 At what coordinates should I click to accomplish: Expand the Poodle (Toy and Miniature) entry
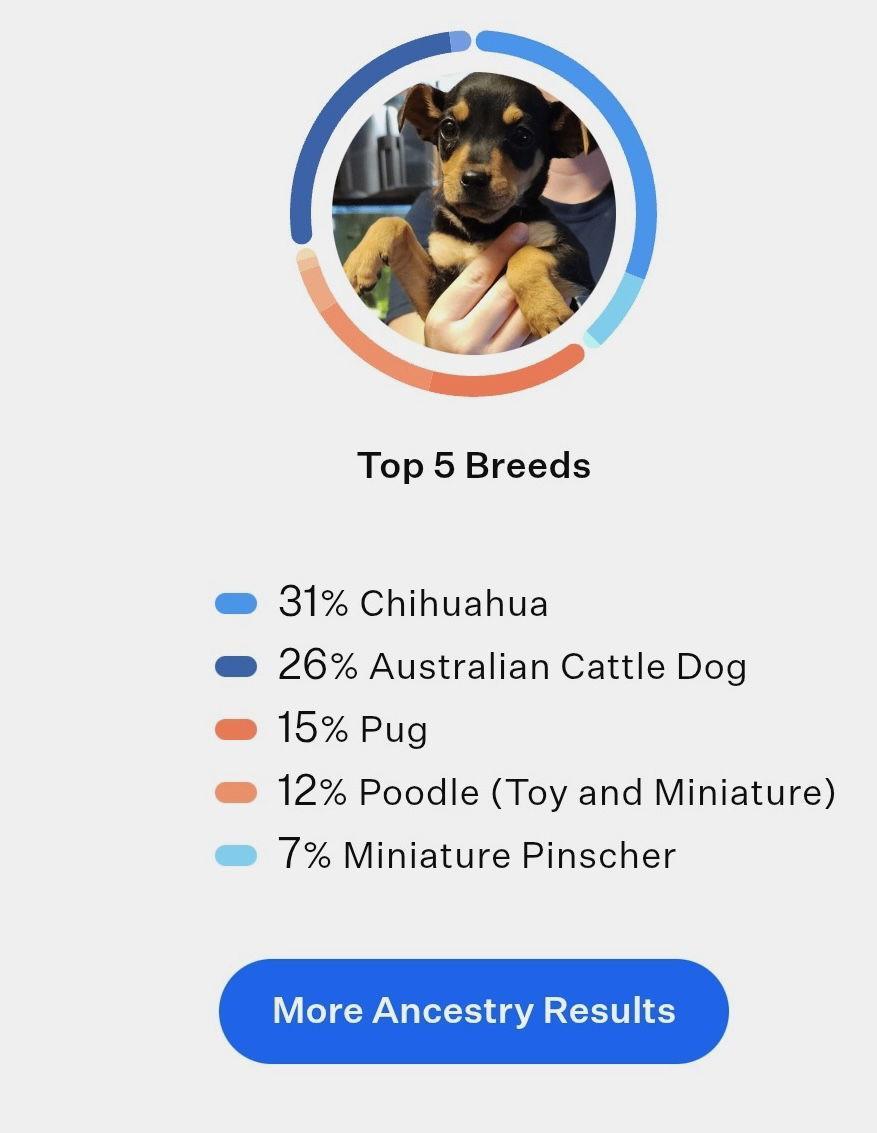(x=555, y=792)
